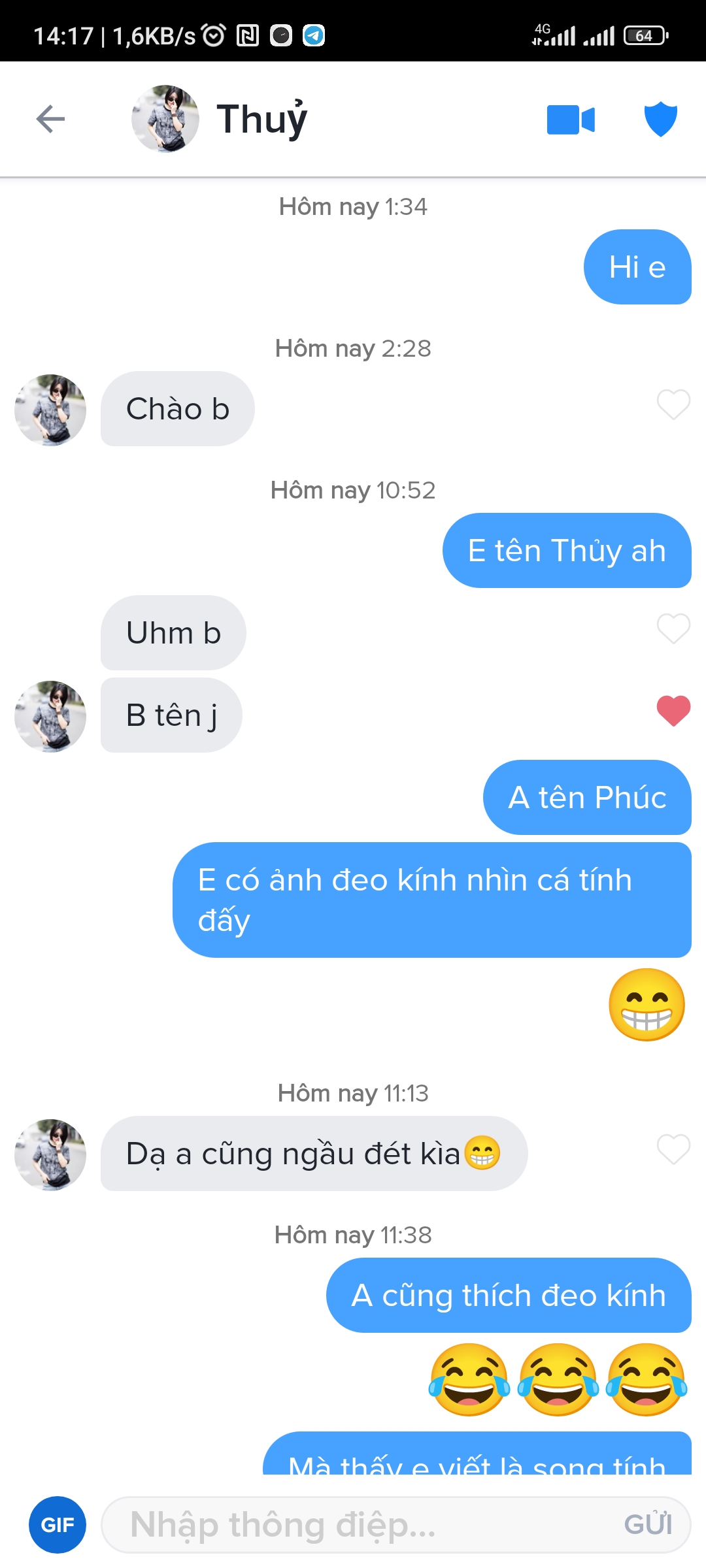This screenshot has height=1568, width=706.
Task: Like the "Uhm b" message
Action: click(x=673, y=629)
